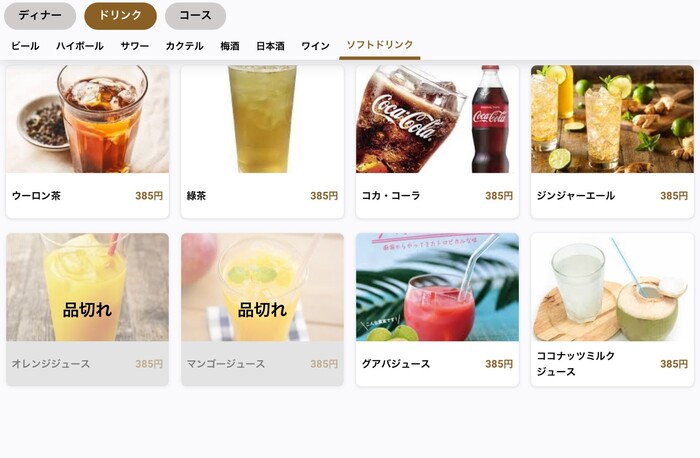Image resolution: width=700 pixels, height=458 pixels.
Task: Open the コカ・コーラ card
Action: [437, 140]
